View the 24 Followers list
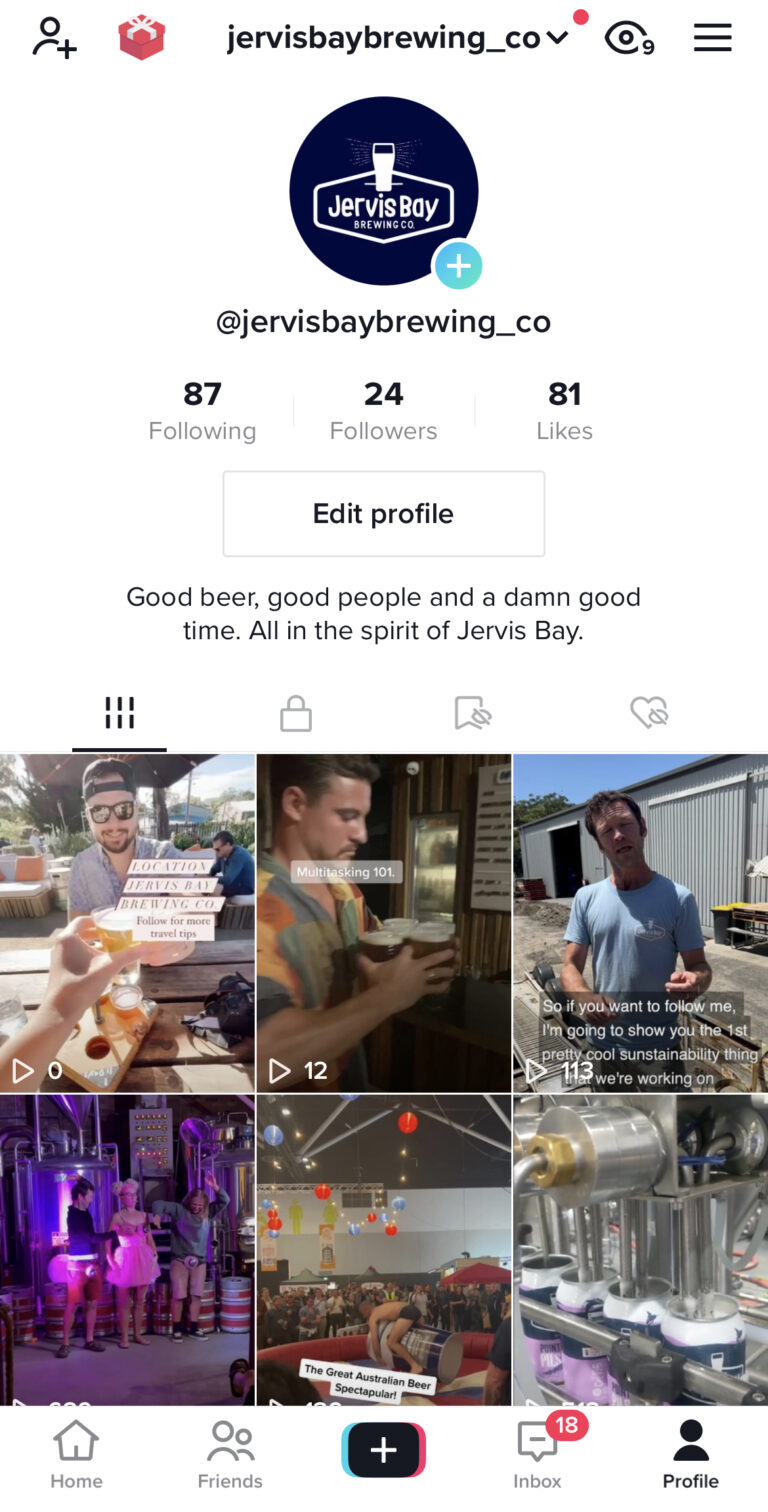 [383, 410]
